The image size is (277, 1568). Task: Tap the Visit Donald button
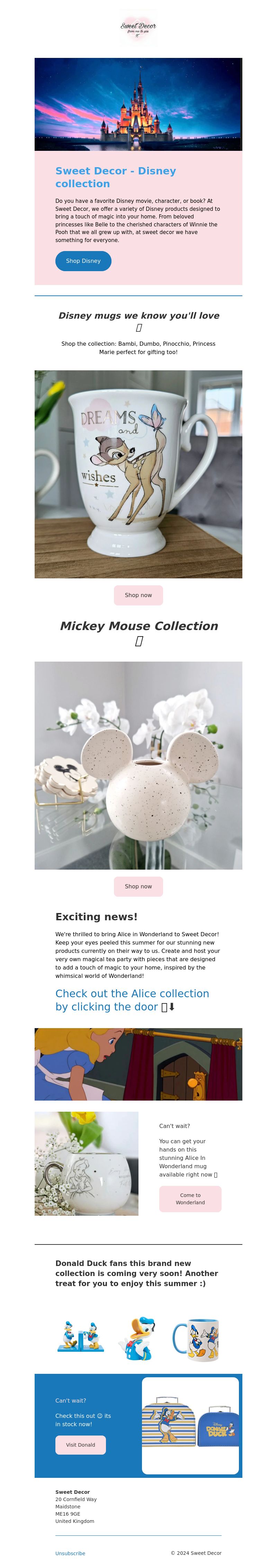(x=80, y=1445)
